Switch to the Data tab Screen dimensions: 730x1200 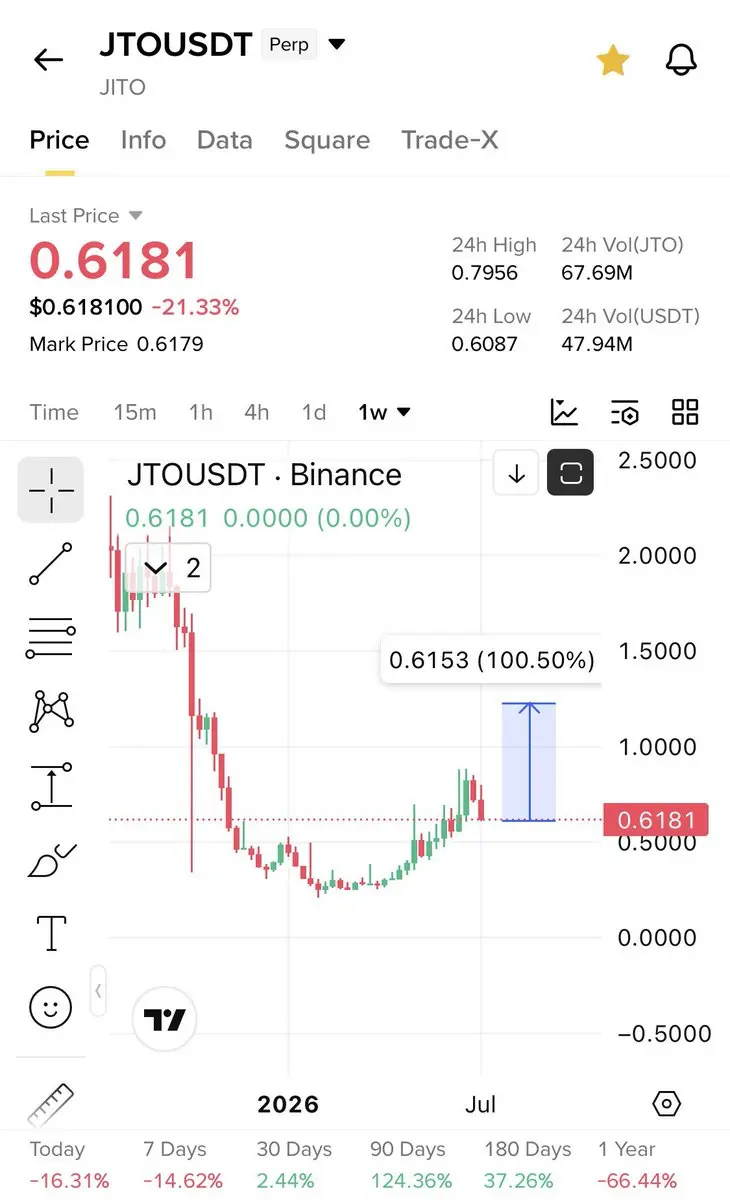pyautogui.click(x=224, y=140)
